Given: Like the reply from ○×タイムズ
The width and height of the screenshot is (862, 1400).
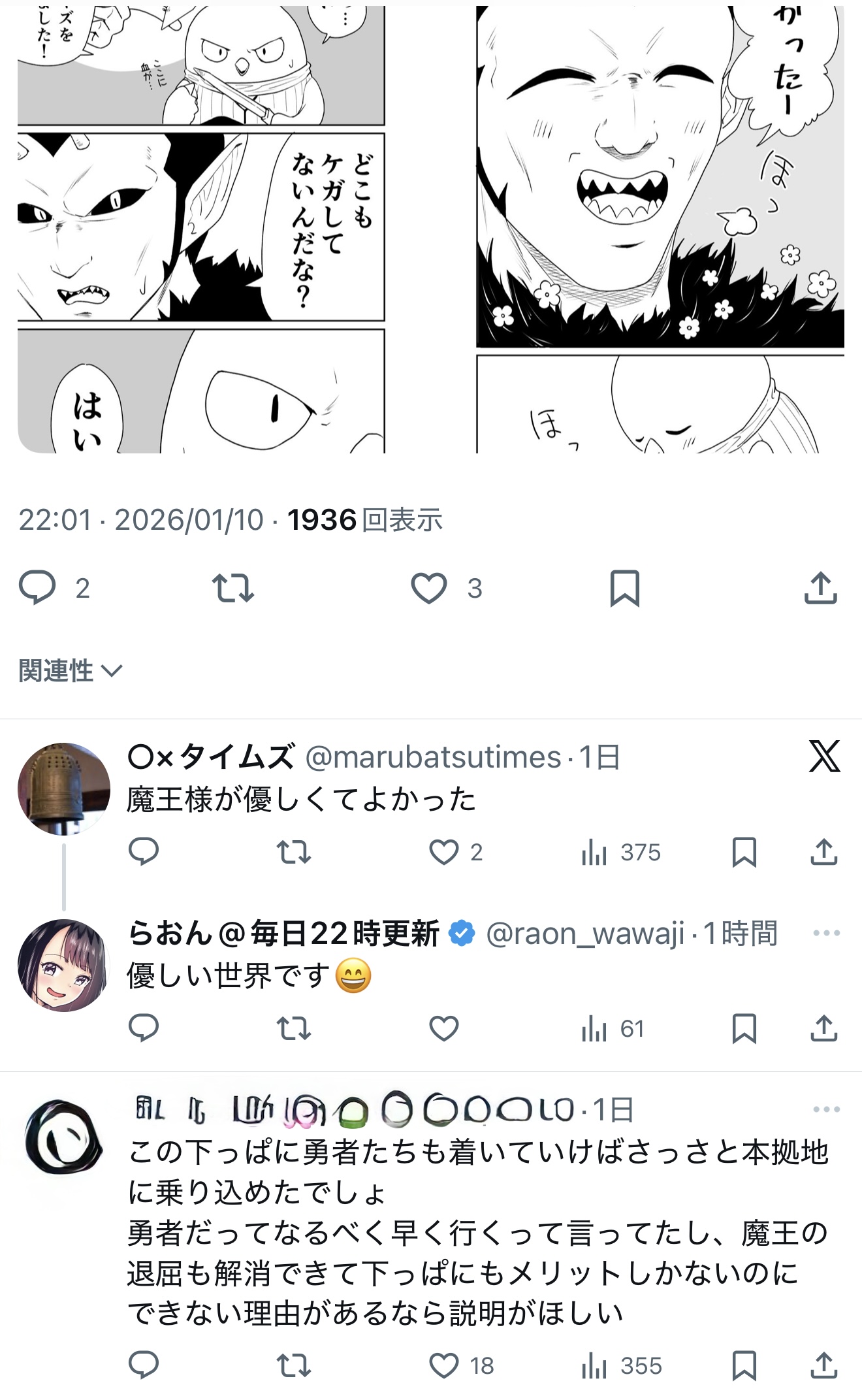Looking at the screenshot, I should click(443, 852).
